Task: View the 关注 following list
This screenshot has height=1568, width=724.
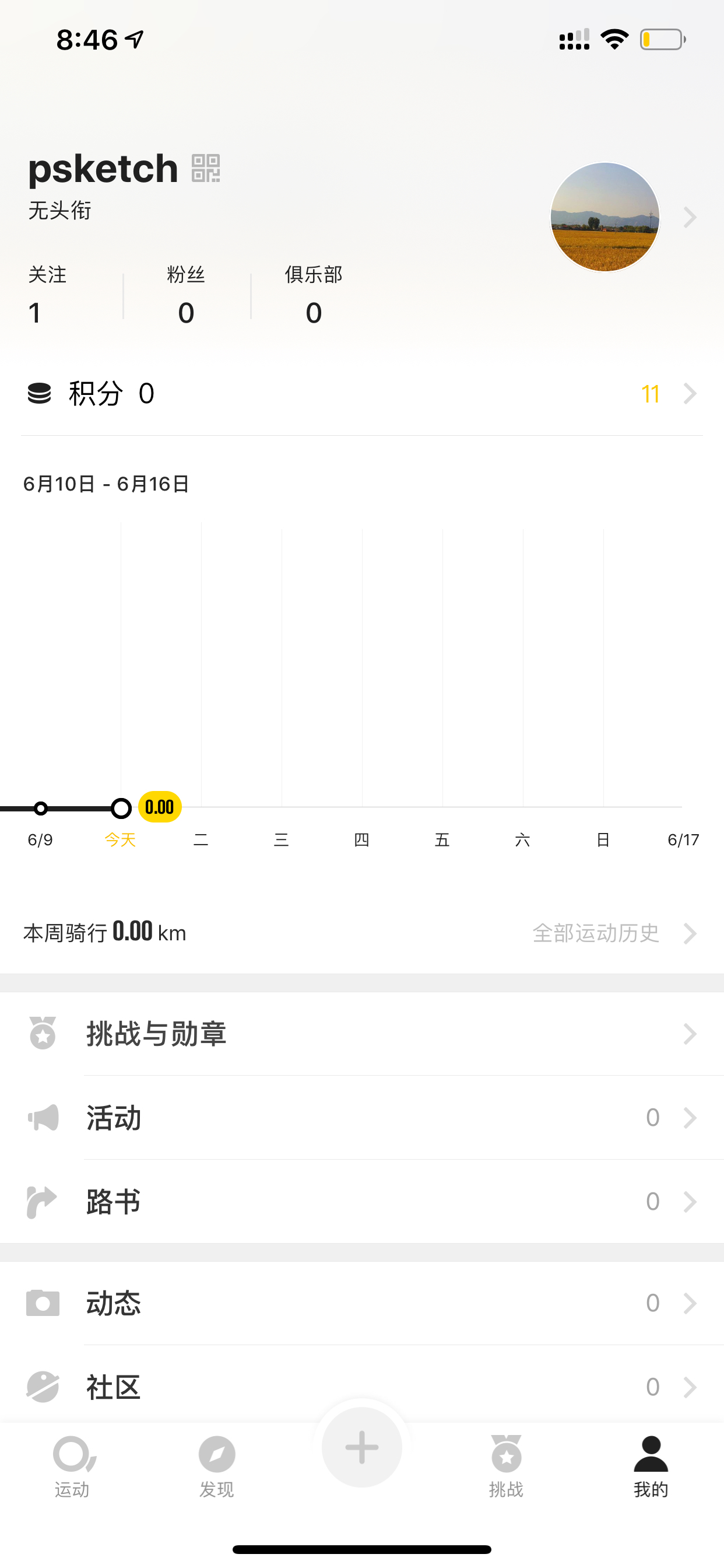Action: 47,296
